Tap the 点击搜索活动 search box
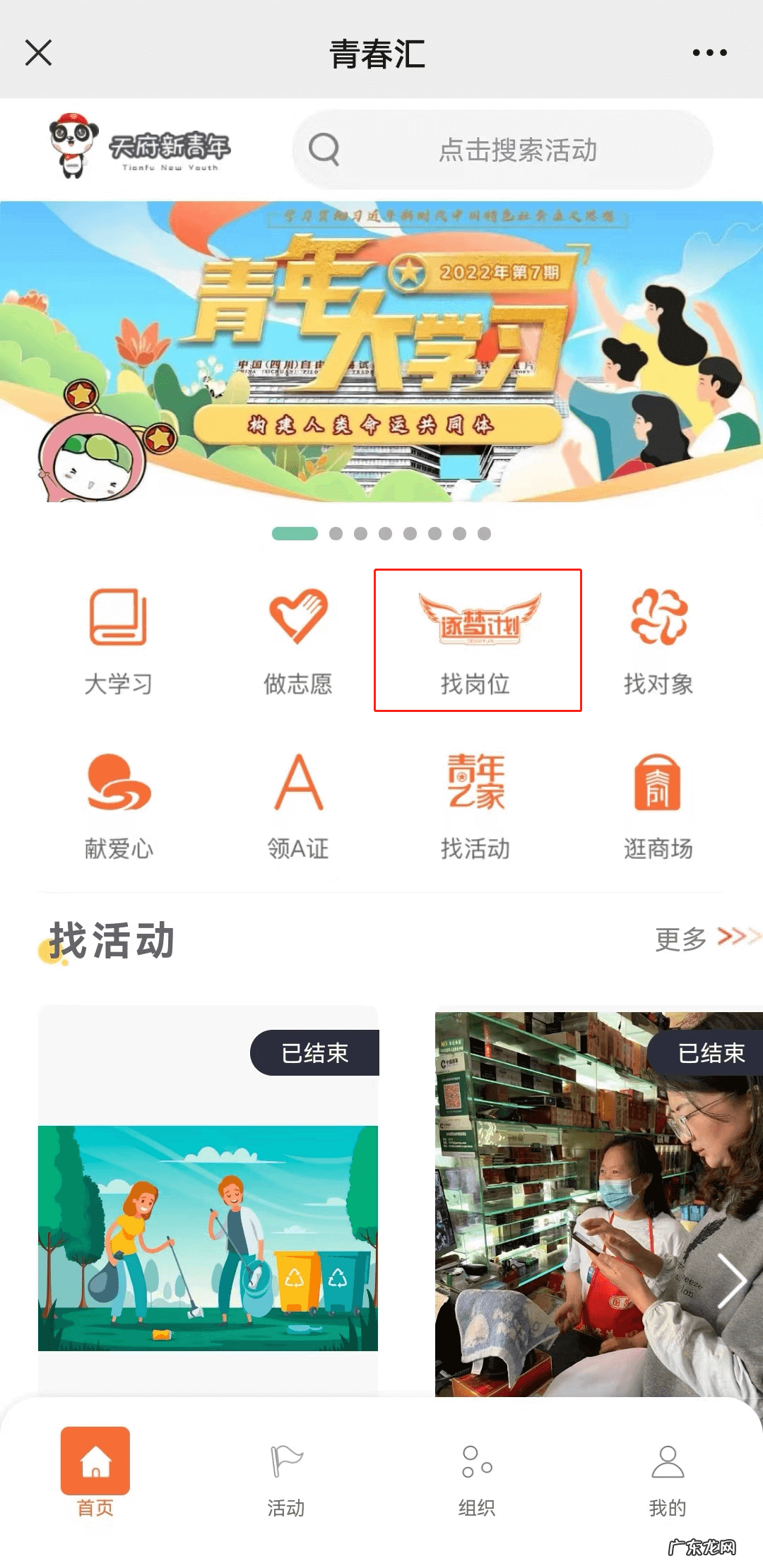Image resolution: width=763 pixels, height=1568 pixels. click(503, 150)
